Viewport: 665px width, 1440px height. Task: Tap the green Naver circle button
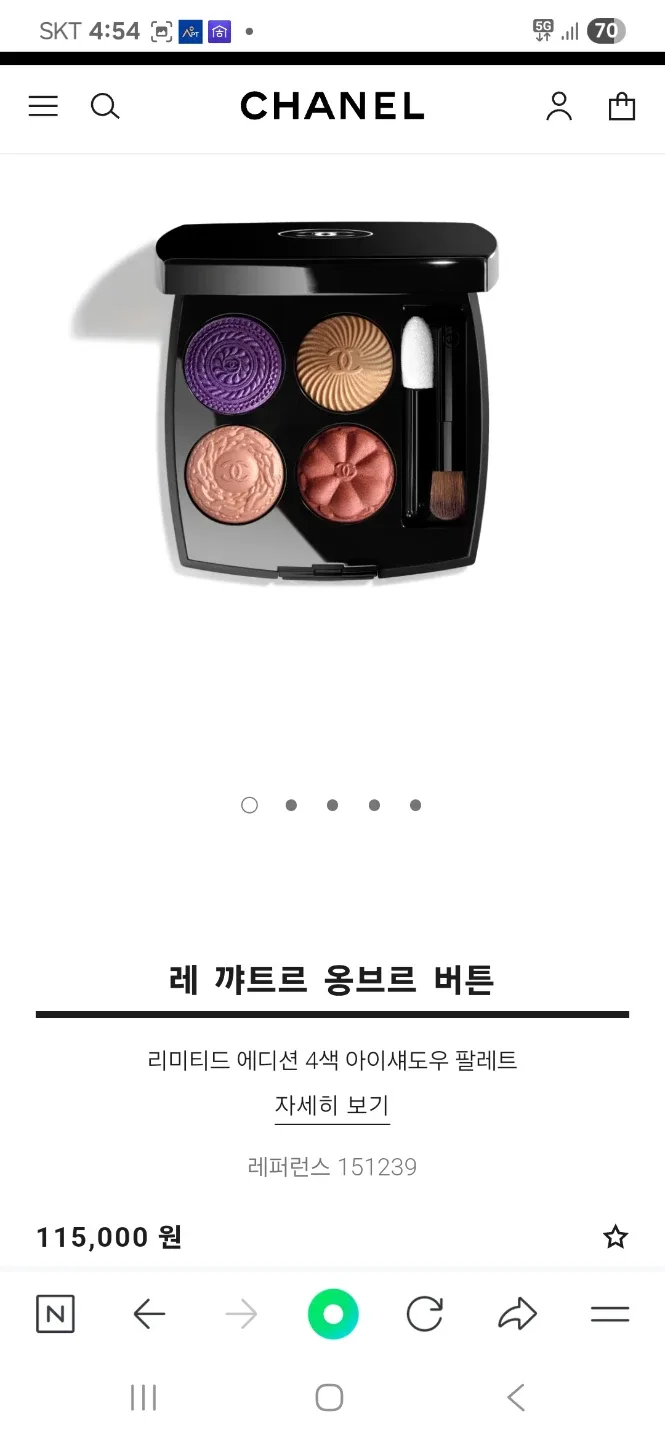pos(333,1314)
